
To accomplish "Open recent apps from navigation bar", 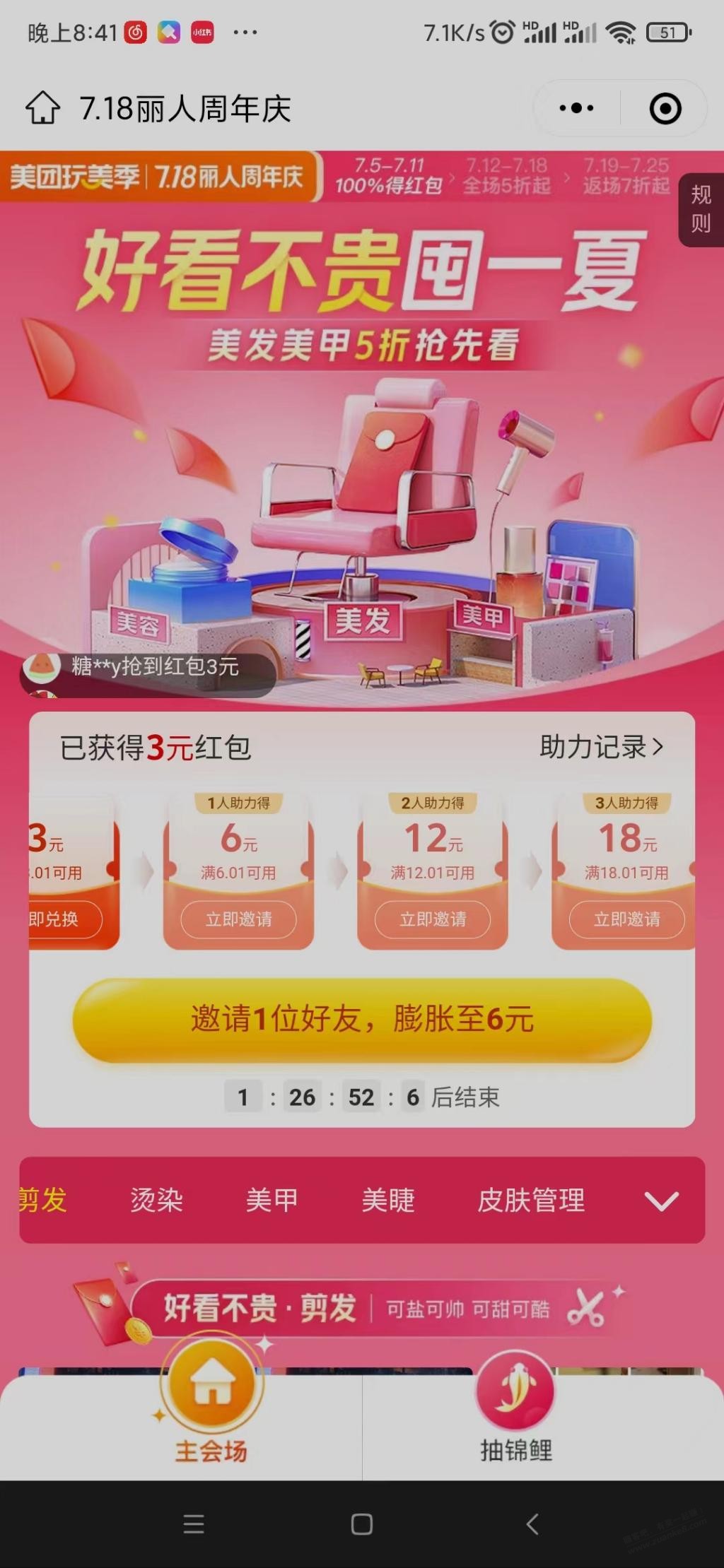I will (x=194, y=1523).
